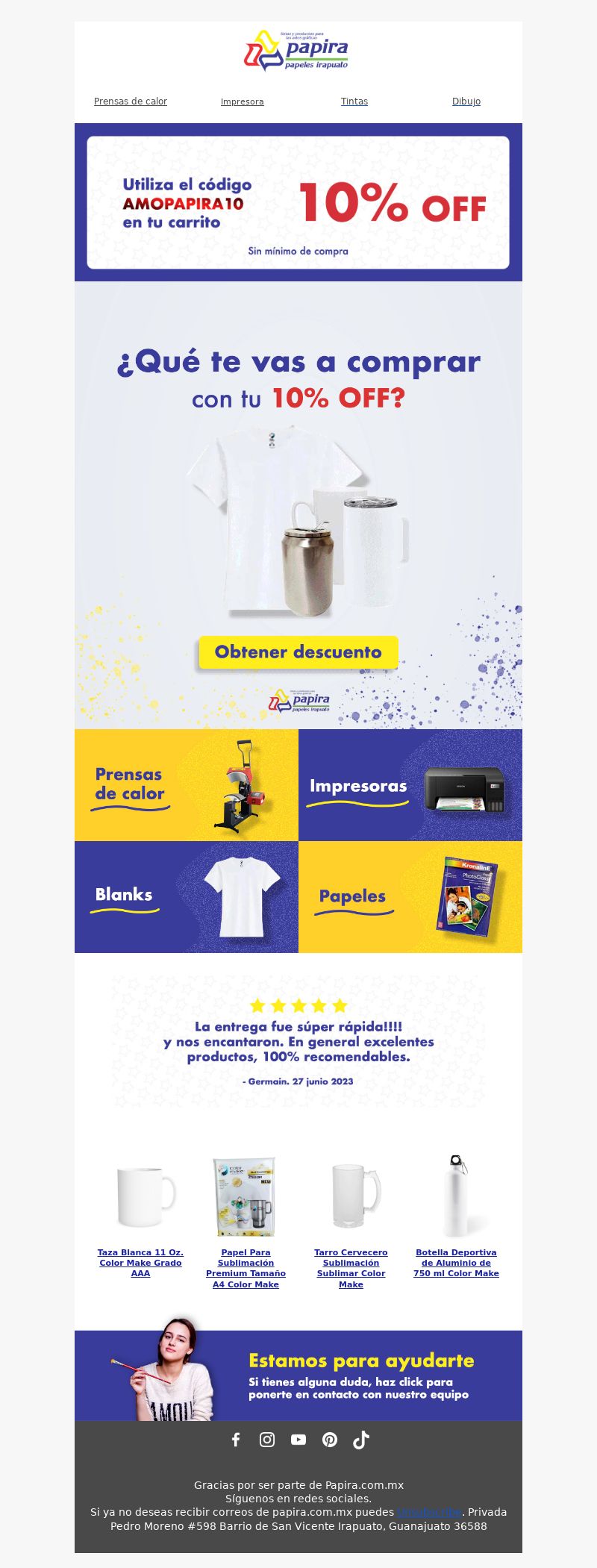Image resolution: width=597 pixels, height=1568 pixels.
Task: Go to the Tintas section
Action: pos(354,101)
